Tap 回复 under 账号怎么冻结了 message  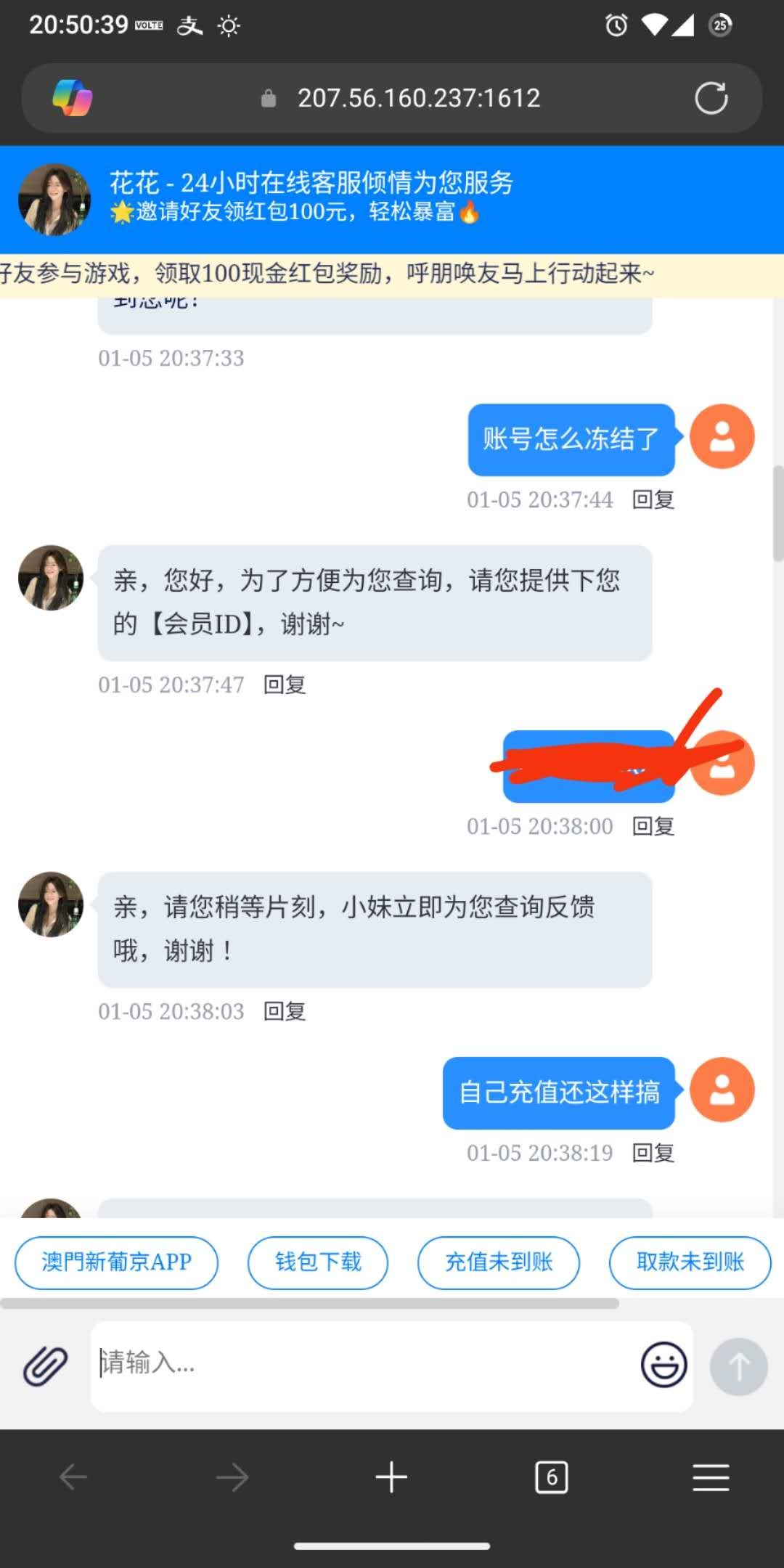click(653, 499)
